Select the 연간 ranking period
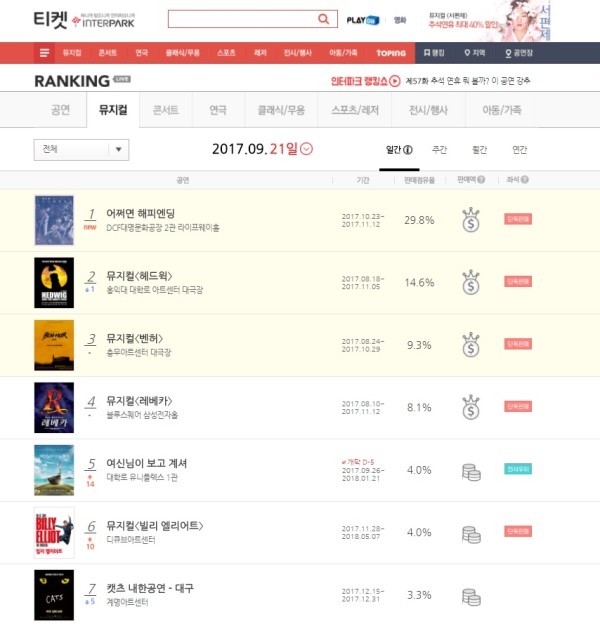Image resolution: width=600 pixels, height=626 pixels. coord(519,150)
